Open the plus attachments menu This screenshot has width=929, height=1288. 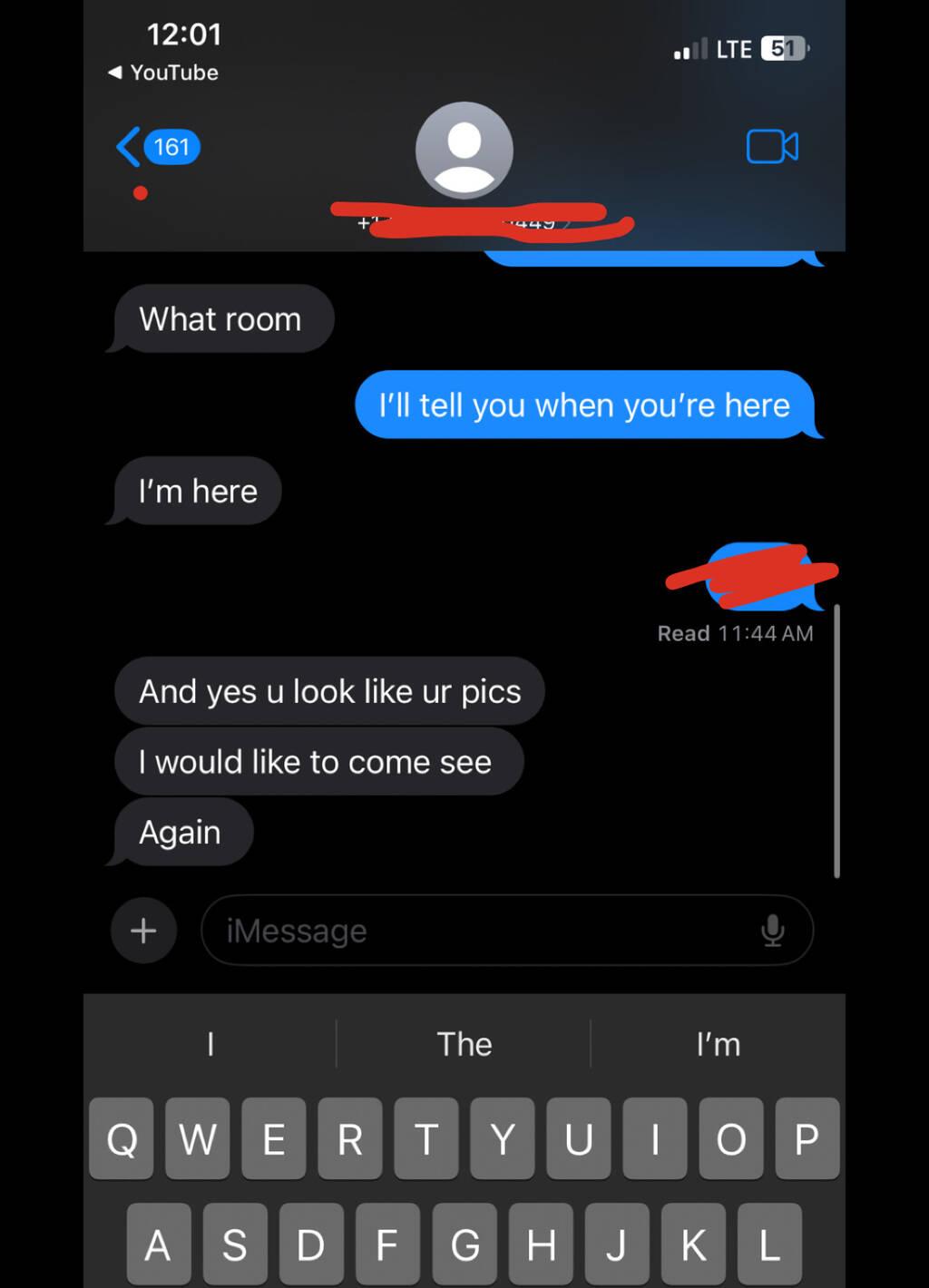[x=143, y=931]
